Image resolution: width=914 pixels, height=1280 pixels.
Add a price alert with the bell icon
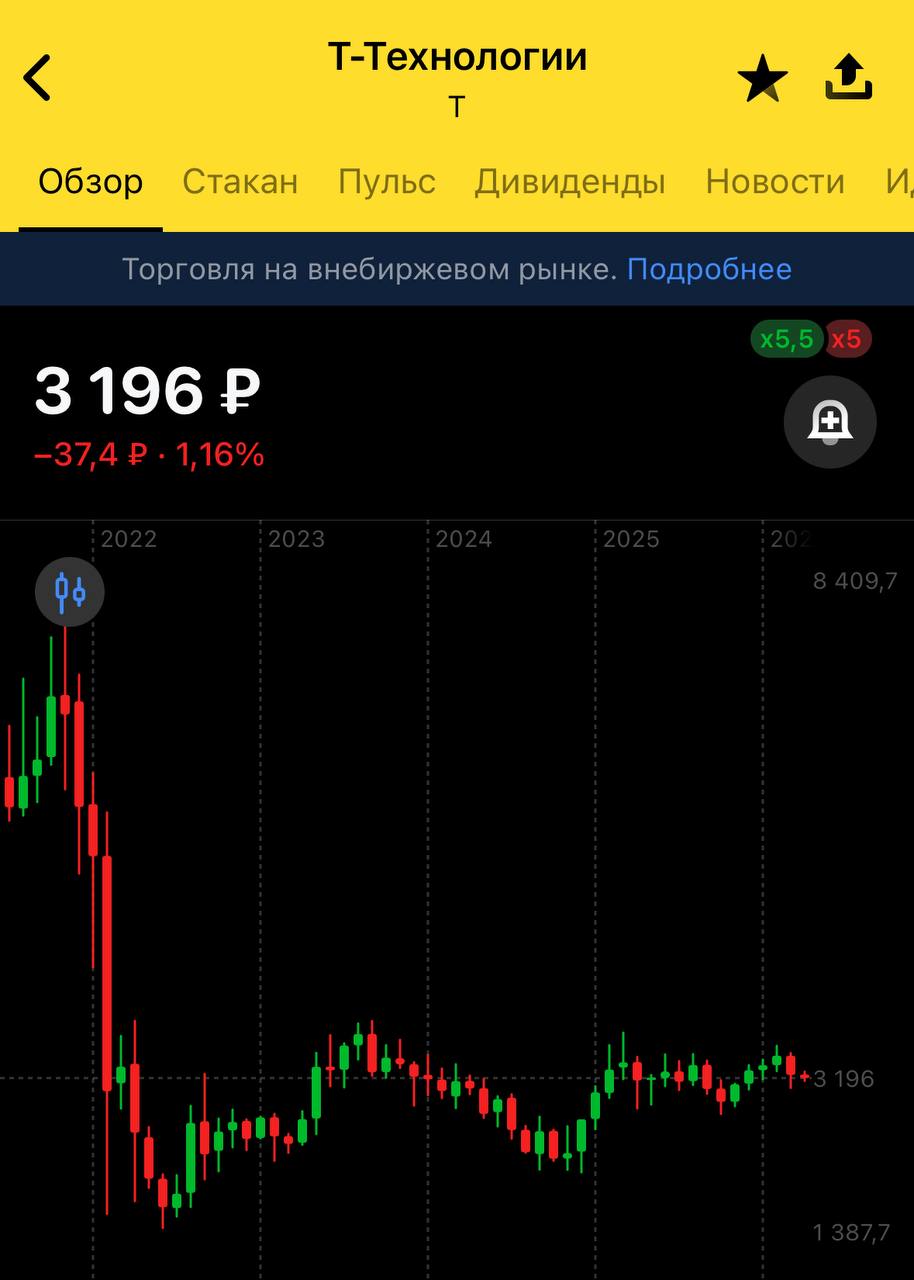[x=830, y=422]
